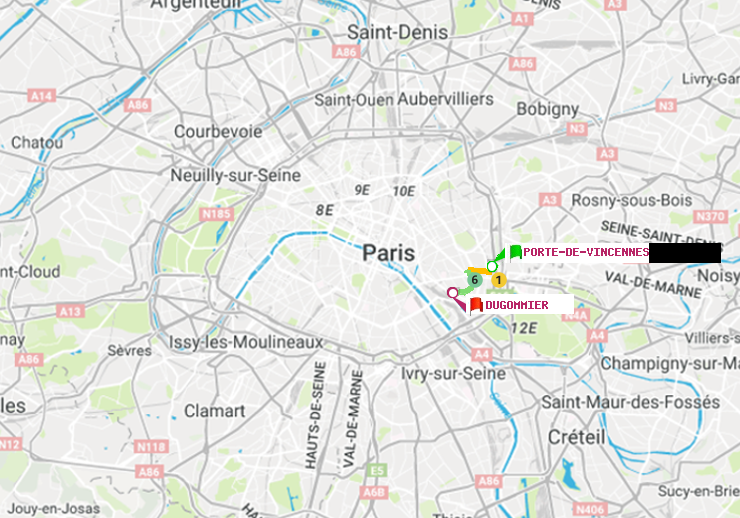Screen dimensions: 740x518
Task: Select the green Porte-de-Vincennes flag marker
Action: point(515,252)
